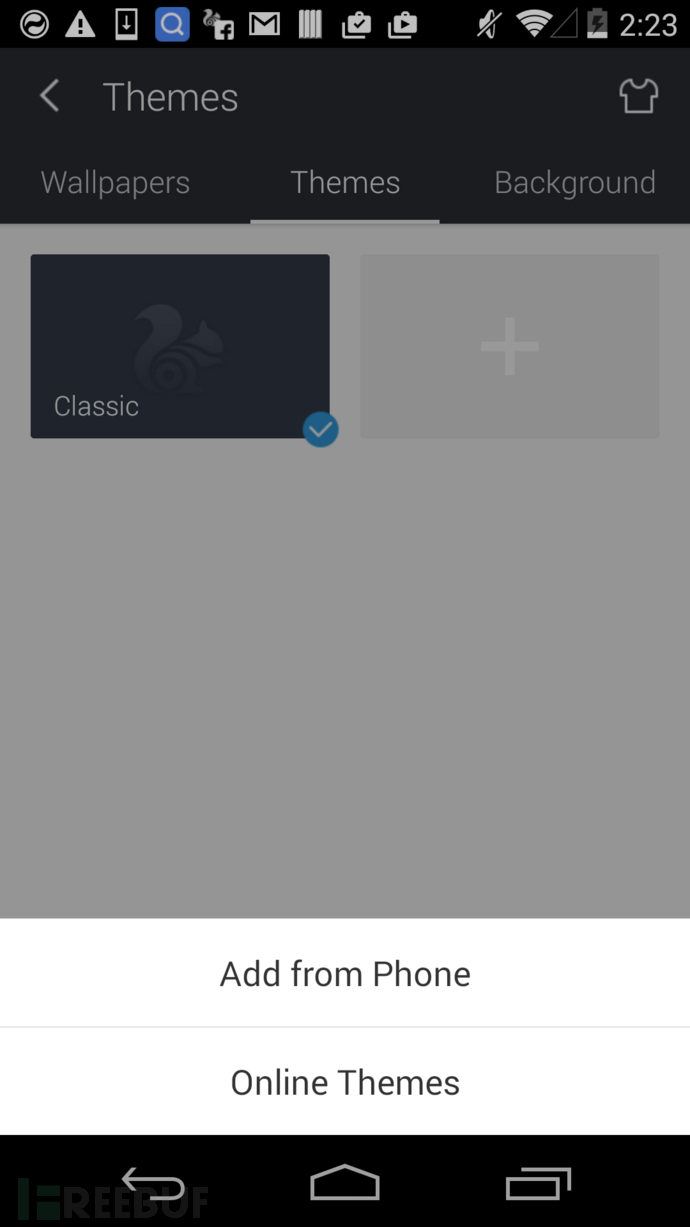Viewport: 690px width, 1227px height.
Task: Select the Themes tab
Action: 345,182
